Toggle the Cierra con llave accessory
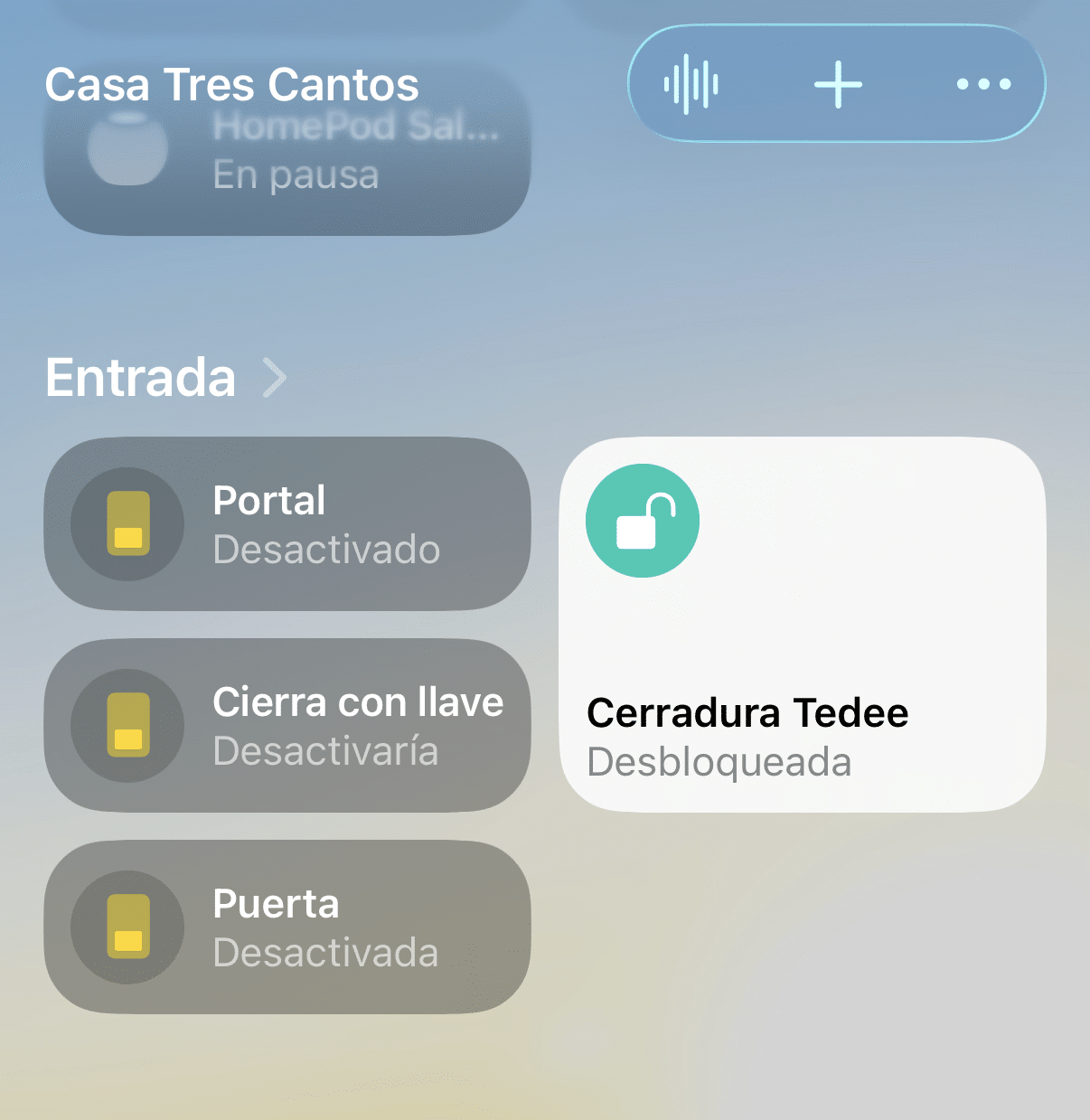The height and width of the screenshot is (1120, 1090). (127, 726)
